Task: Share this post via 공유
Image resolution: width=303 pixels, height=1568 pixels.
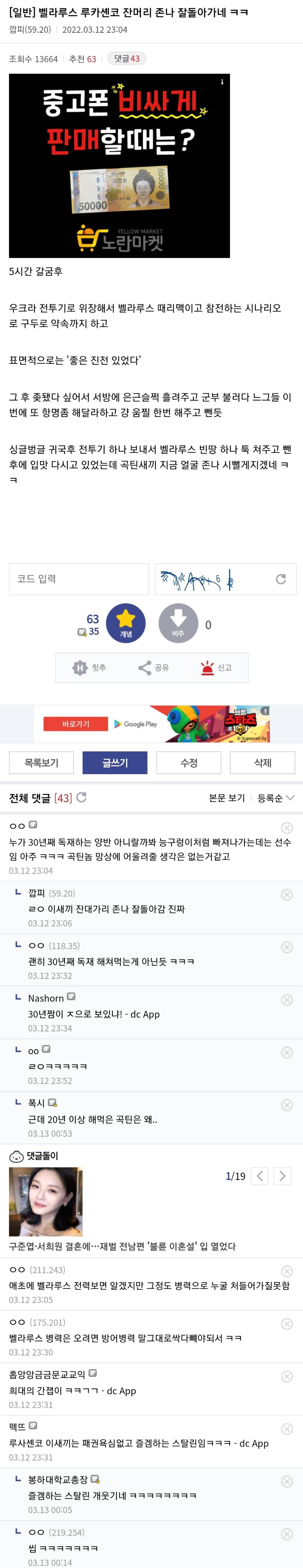Action: (153, 668)
